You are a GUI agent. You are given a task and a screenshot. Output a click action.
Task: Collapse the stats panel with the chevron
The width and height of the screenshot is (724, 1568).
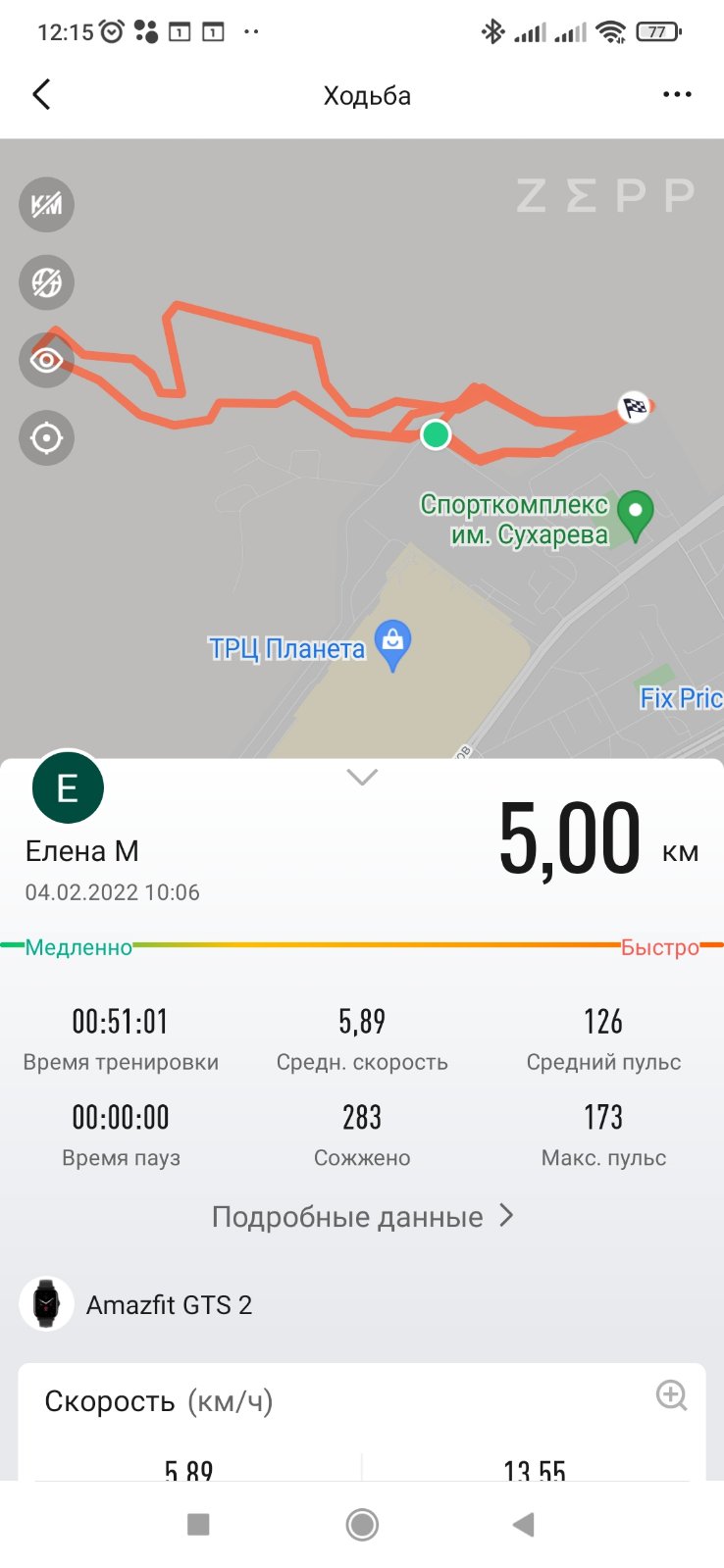[362, 777]
